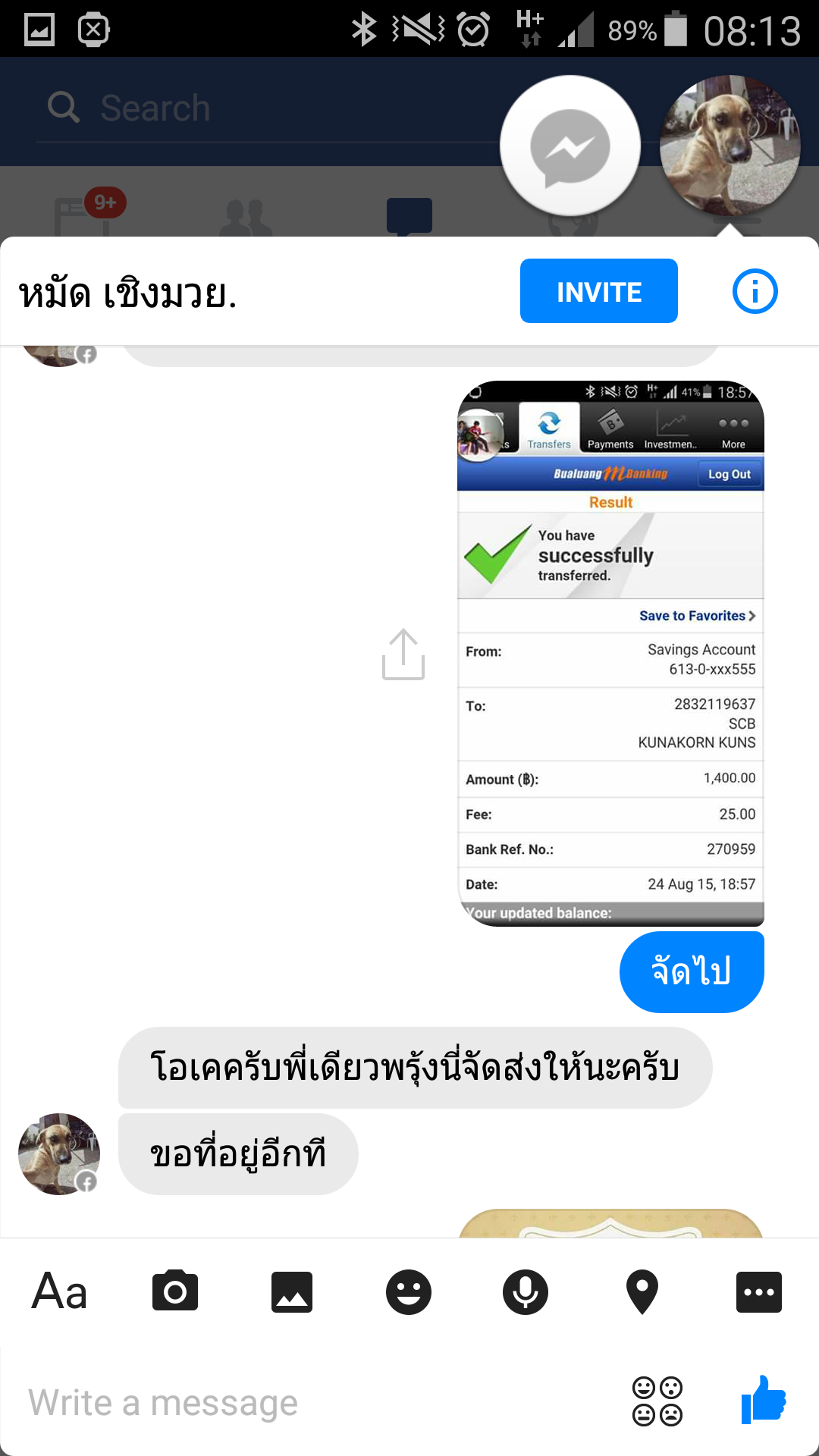Focus the Write a message field

coord(303,1402)
